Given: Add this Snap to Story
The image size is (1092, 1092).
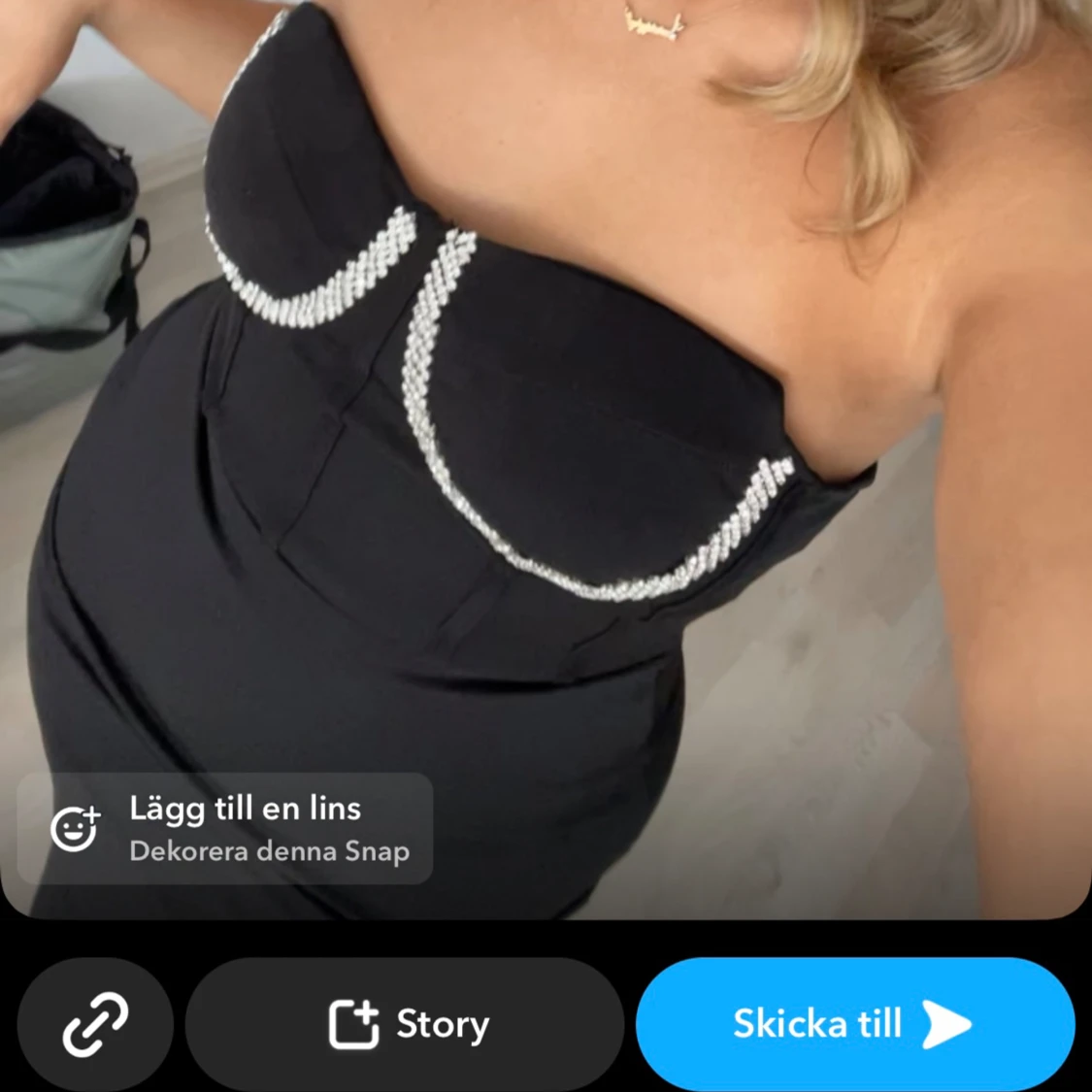Looking at the screenshot, I should coord(405,1024).
